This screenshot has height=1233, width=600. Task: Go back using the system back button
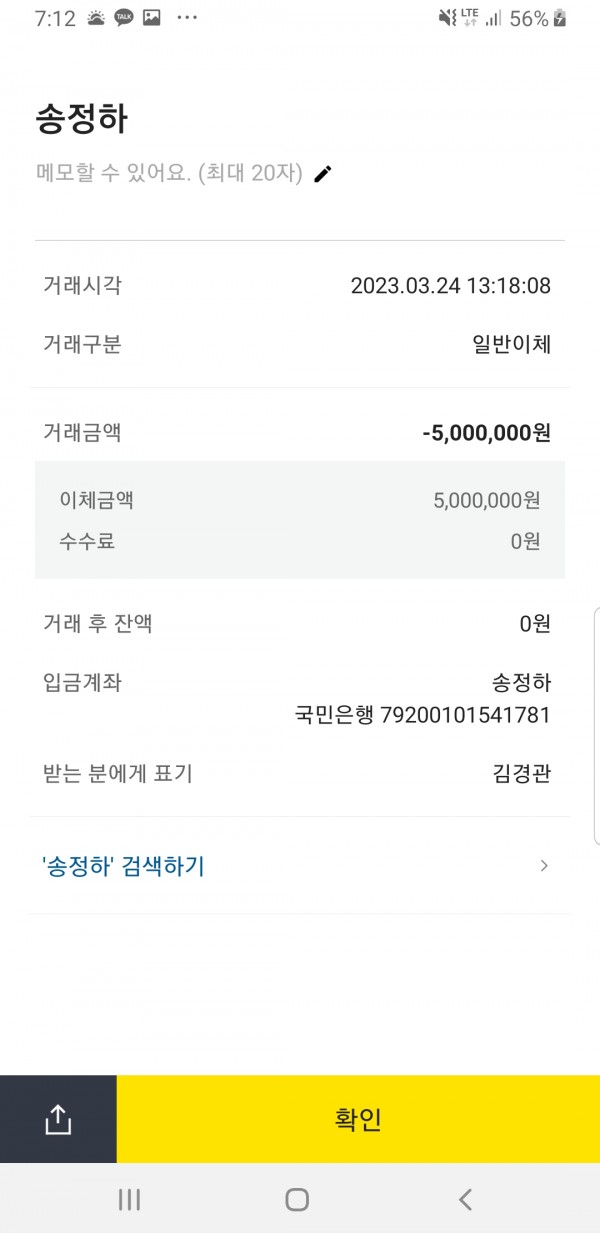point(465,1199)
